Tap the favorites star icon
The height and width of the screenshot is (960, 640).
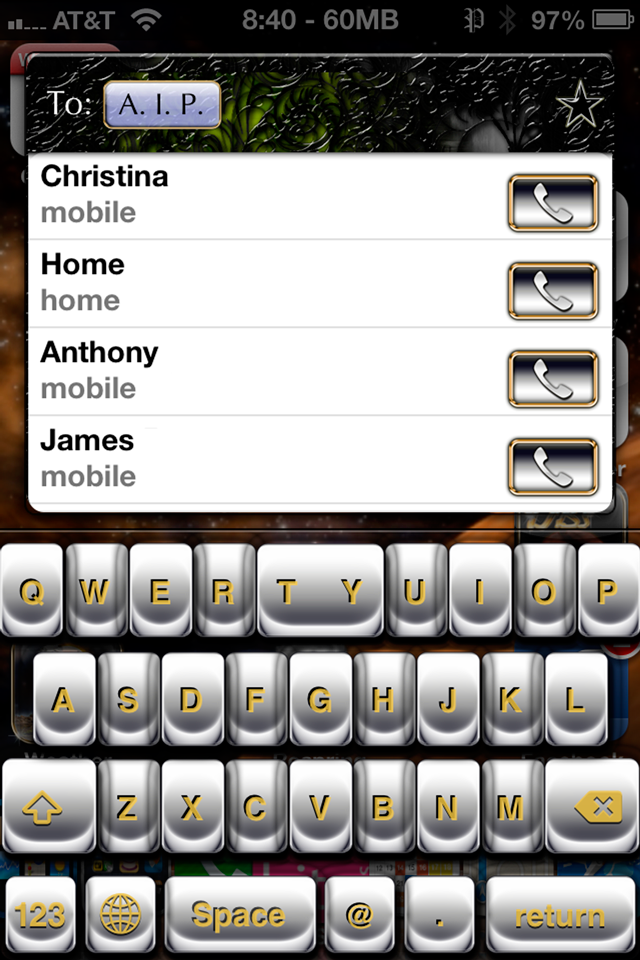[x=577, y=105]
